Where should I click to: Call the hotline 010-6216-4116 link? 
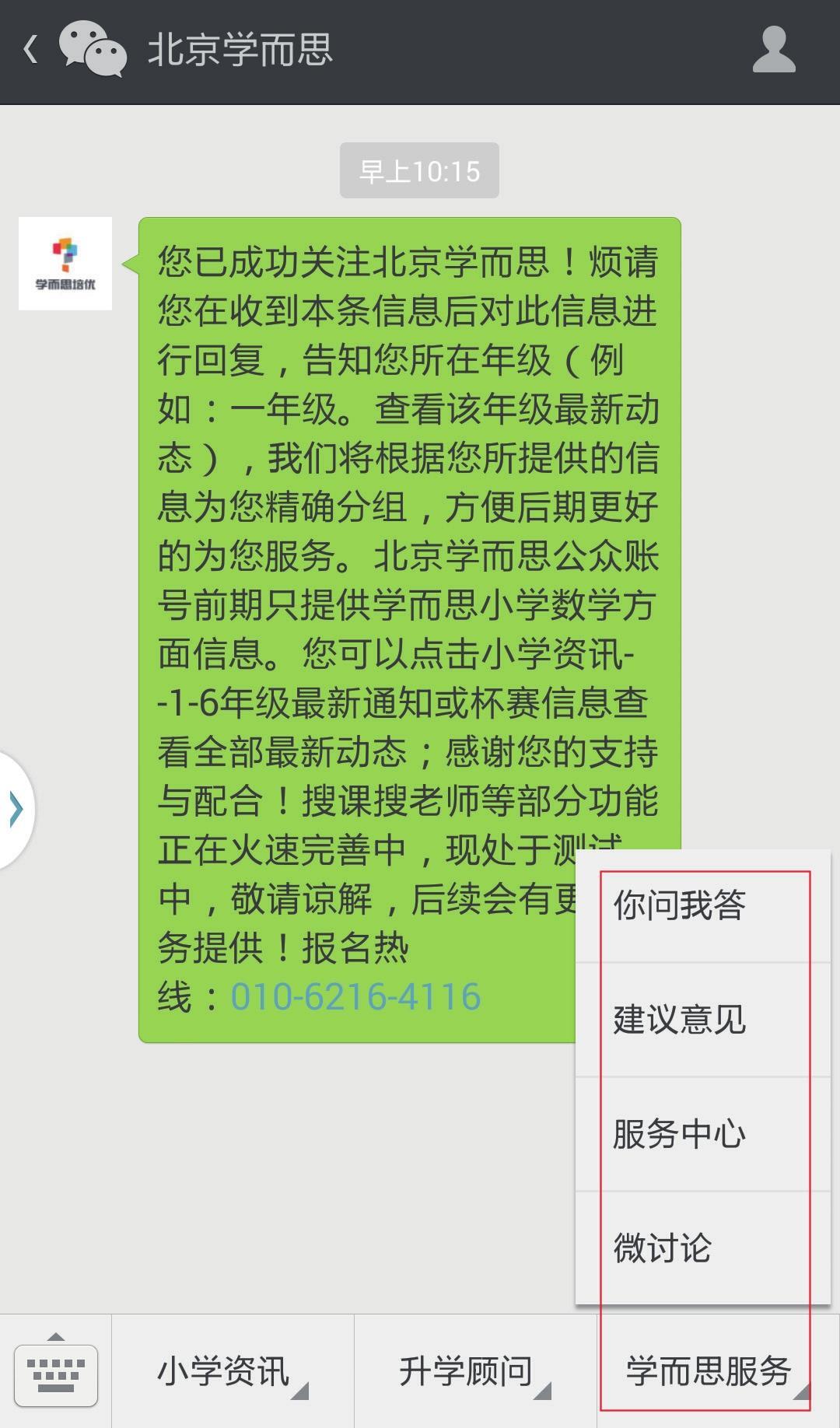click(355, 997)
